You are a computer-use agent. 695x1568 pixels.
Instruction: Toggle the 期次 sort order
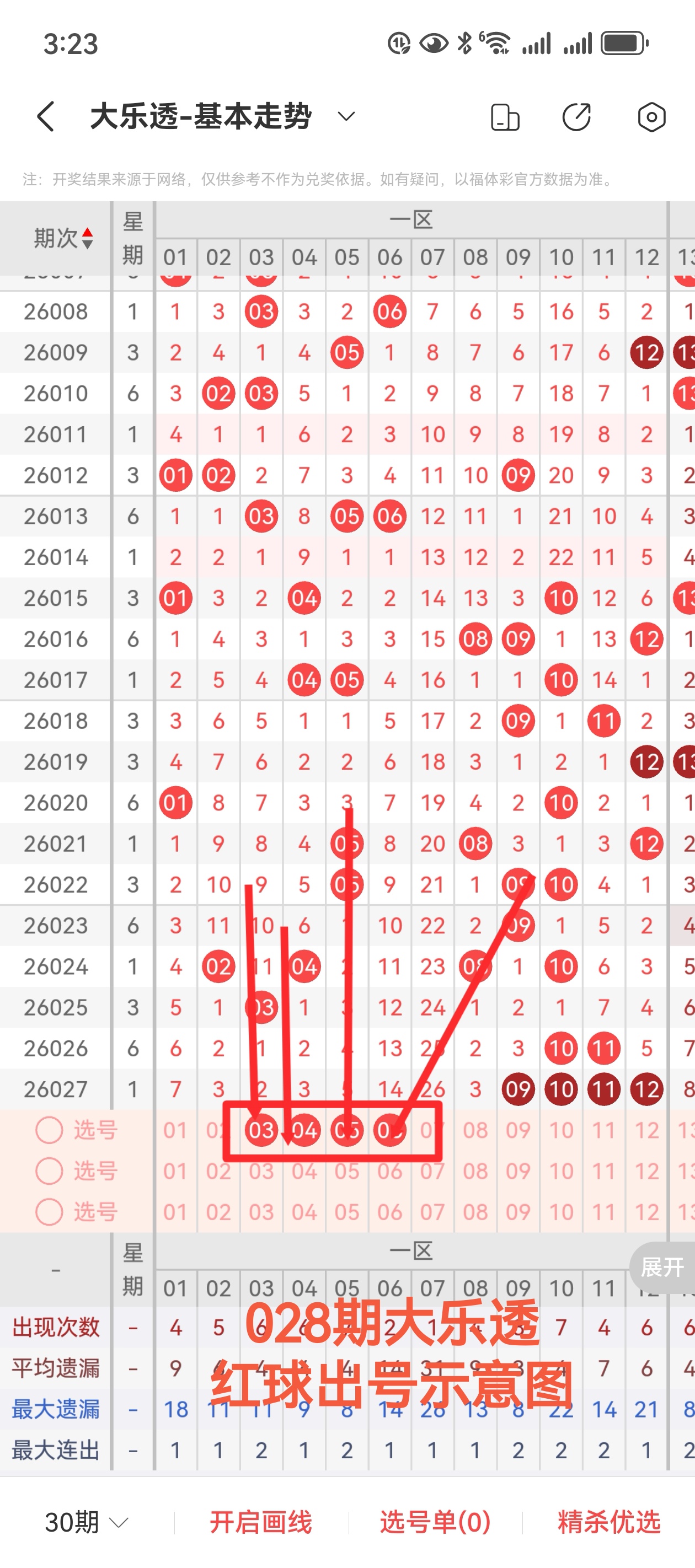pyautogui.click(x=63, y=238)
